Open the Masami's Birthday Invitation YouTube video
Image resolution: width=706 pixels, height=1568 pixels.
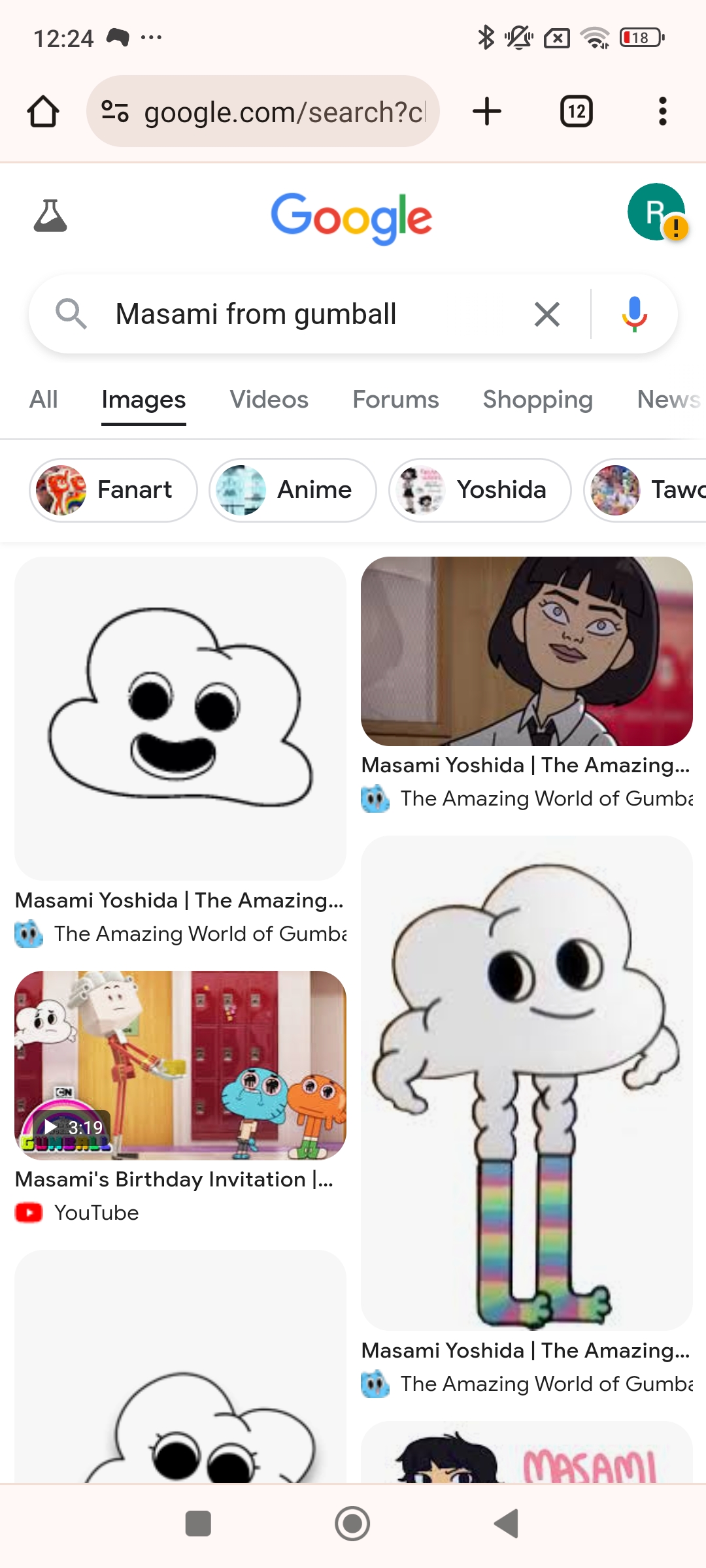pos(180,1065)
